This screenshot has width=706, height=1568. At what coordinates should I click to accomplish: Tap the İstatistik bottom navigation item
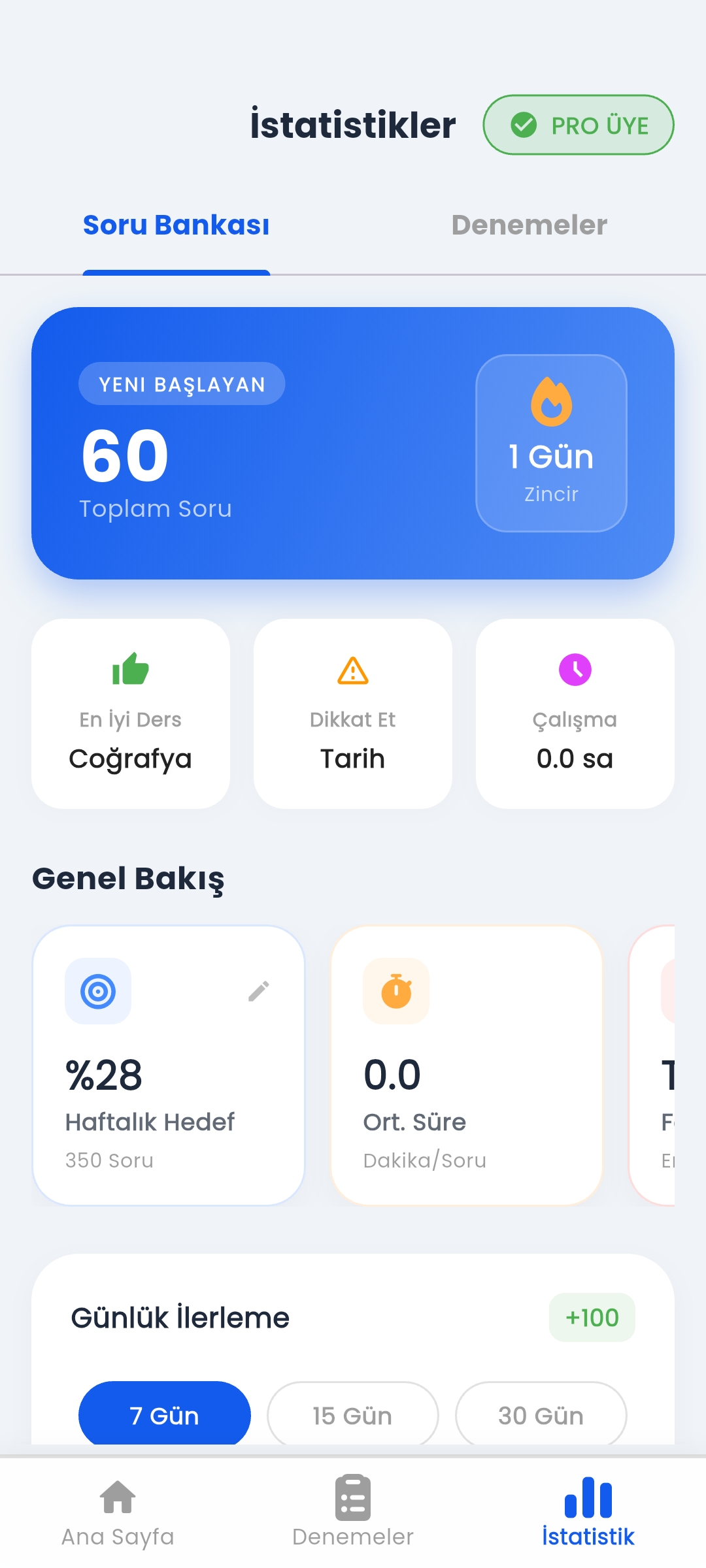(588, 1512)
